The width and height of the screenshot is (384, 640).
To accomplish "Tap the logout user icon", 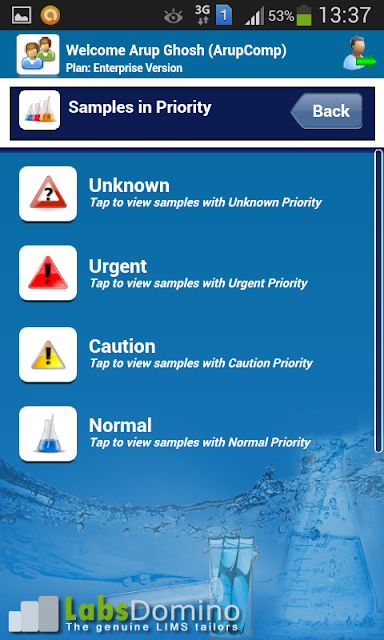I will click(359, 53).
